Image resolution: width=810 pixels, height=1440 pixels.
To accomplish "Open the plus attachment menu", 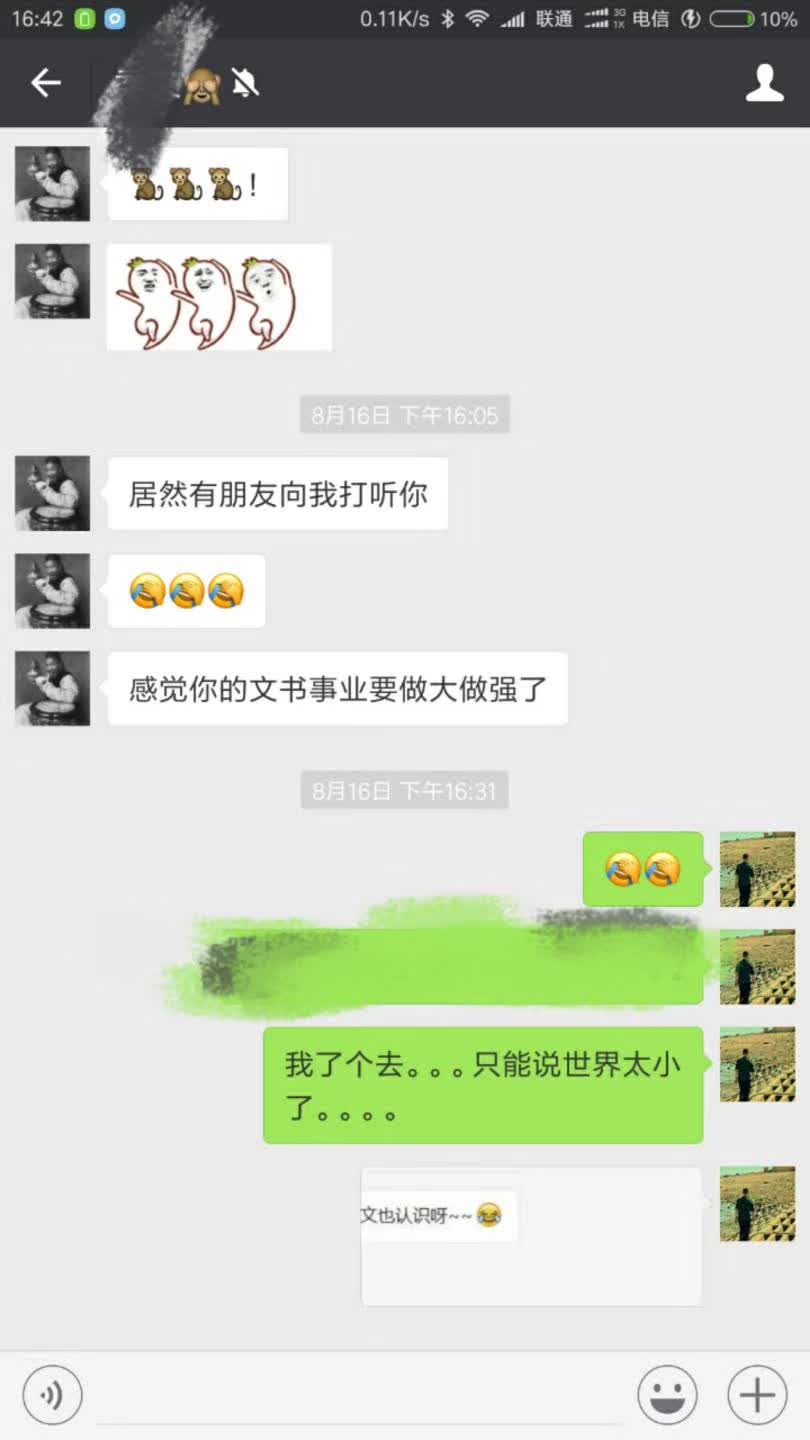I will (757, 1394).
